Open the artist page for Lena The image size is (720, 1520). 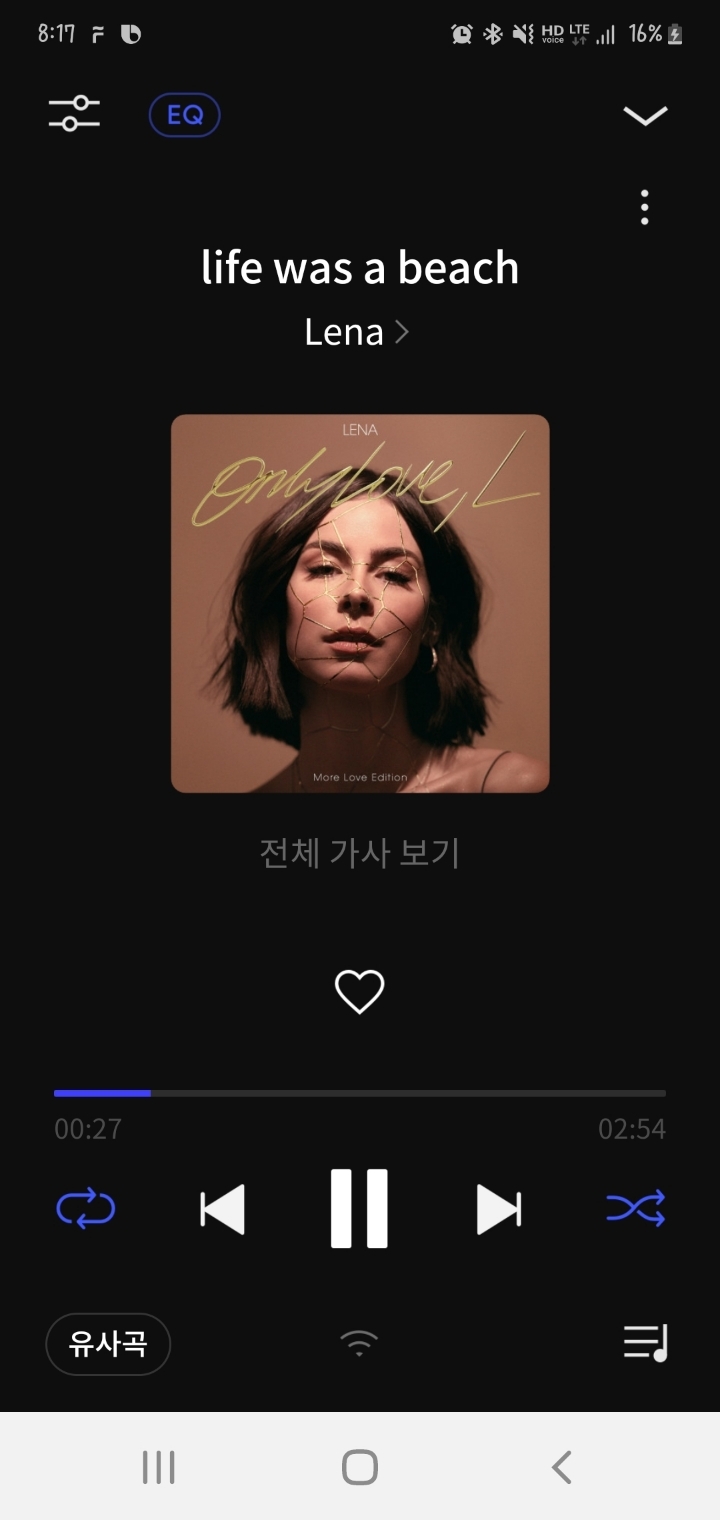click(357, 332)
